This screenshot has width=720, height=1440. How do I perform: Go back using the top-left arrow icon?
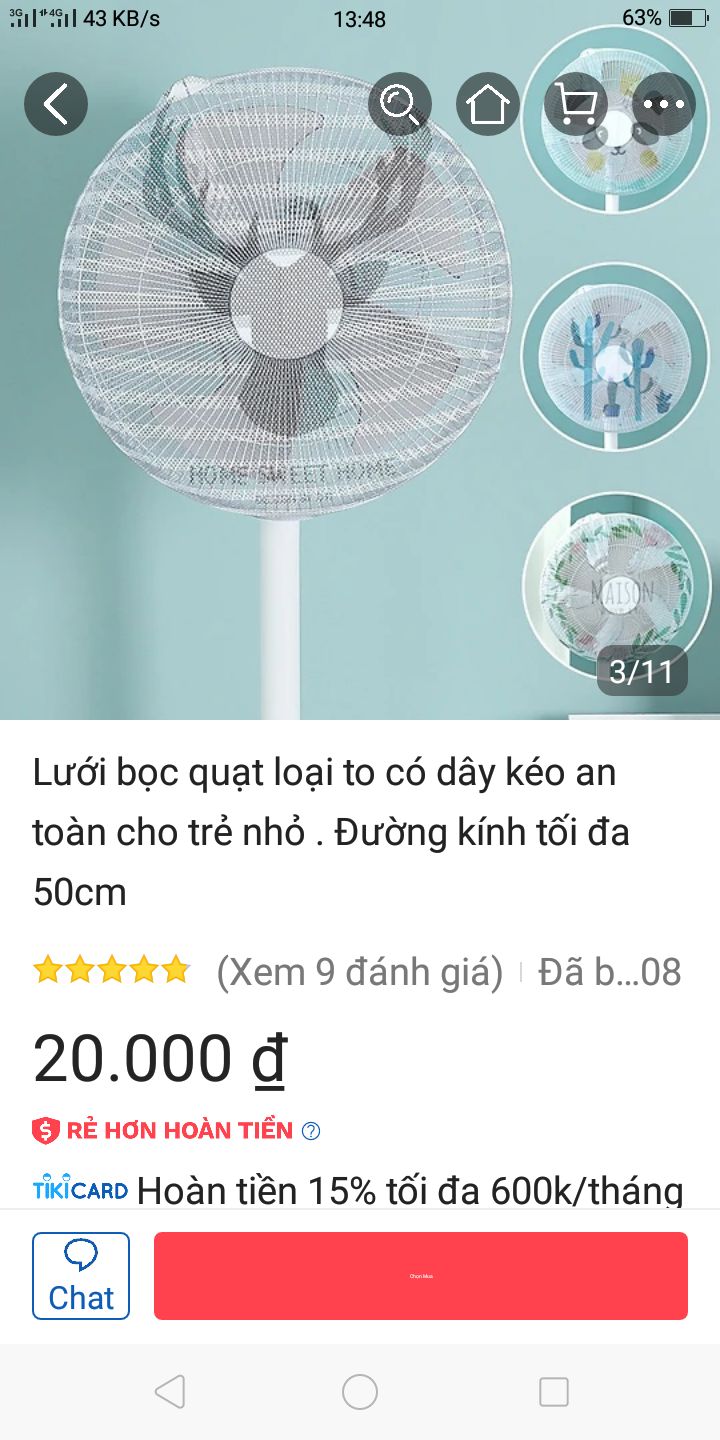pyautogui.click(x=56, y=103)
